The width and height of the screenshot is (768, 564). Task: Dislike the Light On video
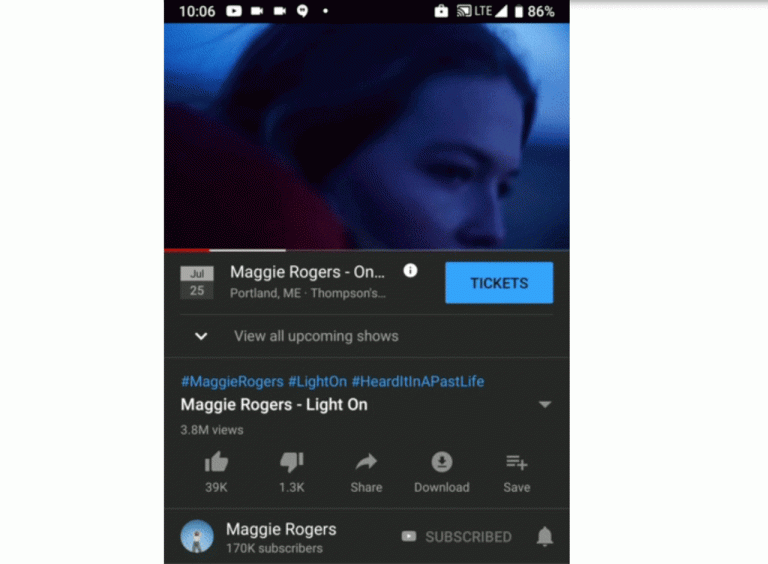(x=291, y=471)
